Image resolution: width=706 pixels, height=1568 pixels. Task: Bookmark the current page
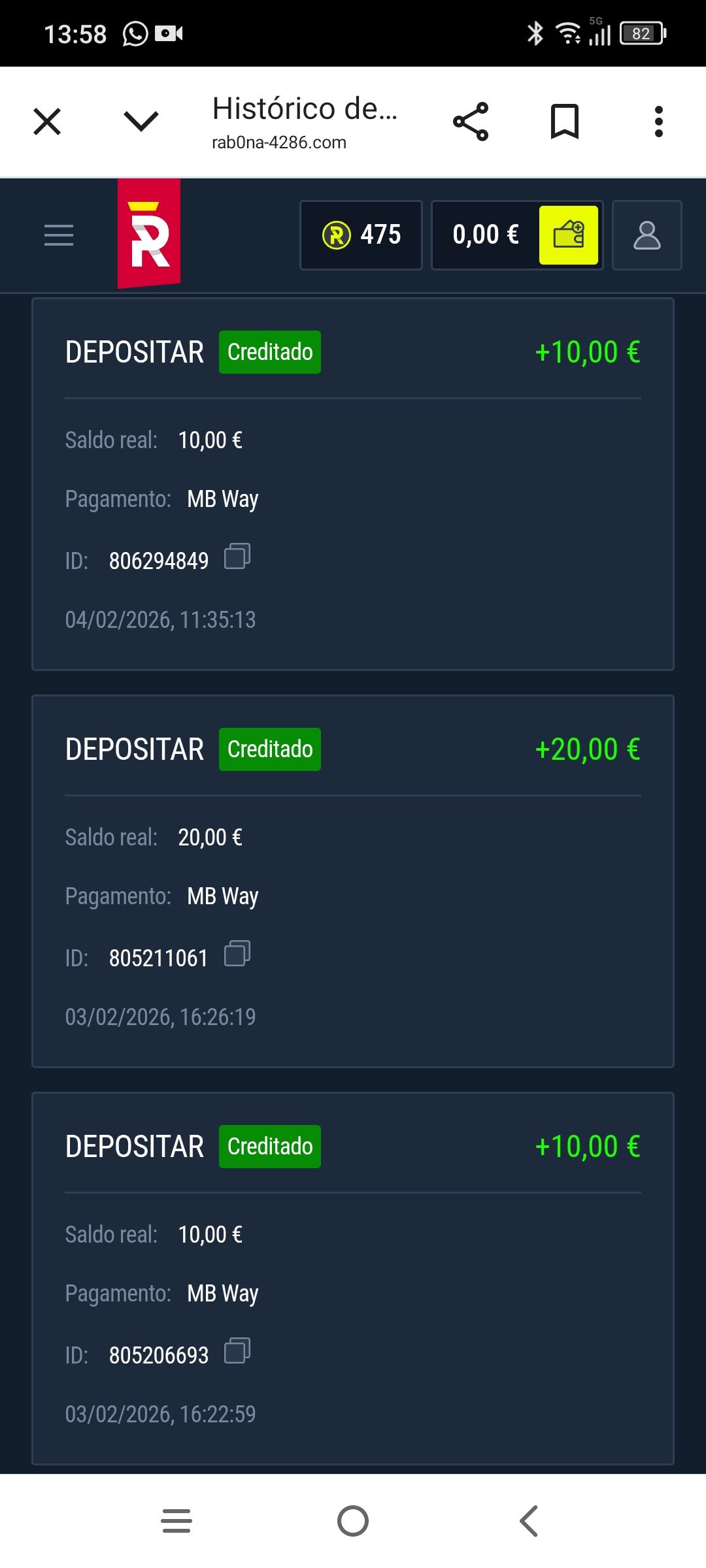565,122
